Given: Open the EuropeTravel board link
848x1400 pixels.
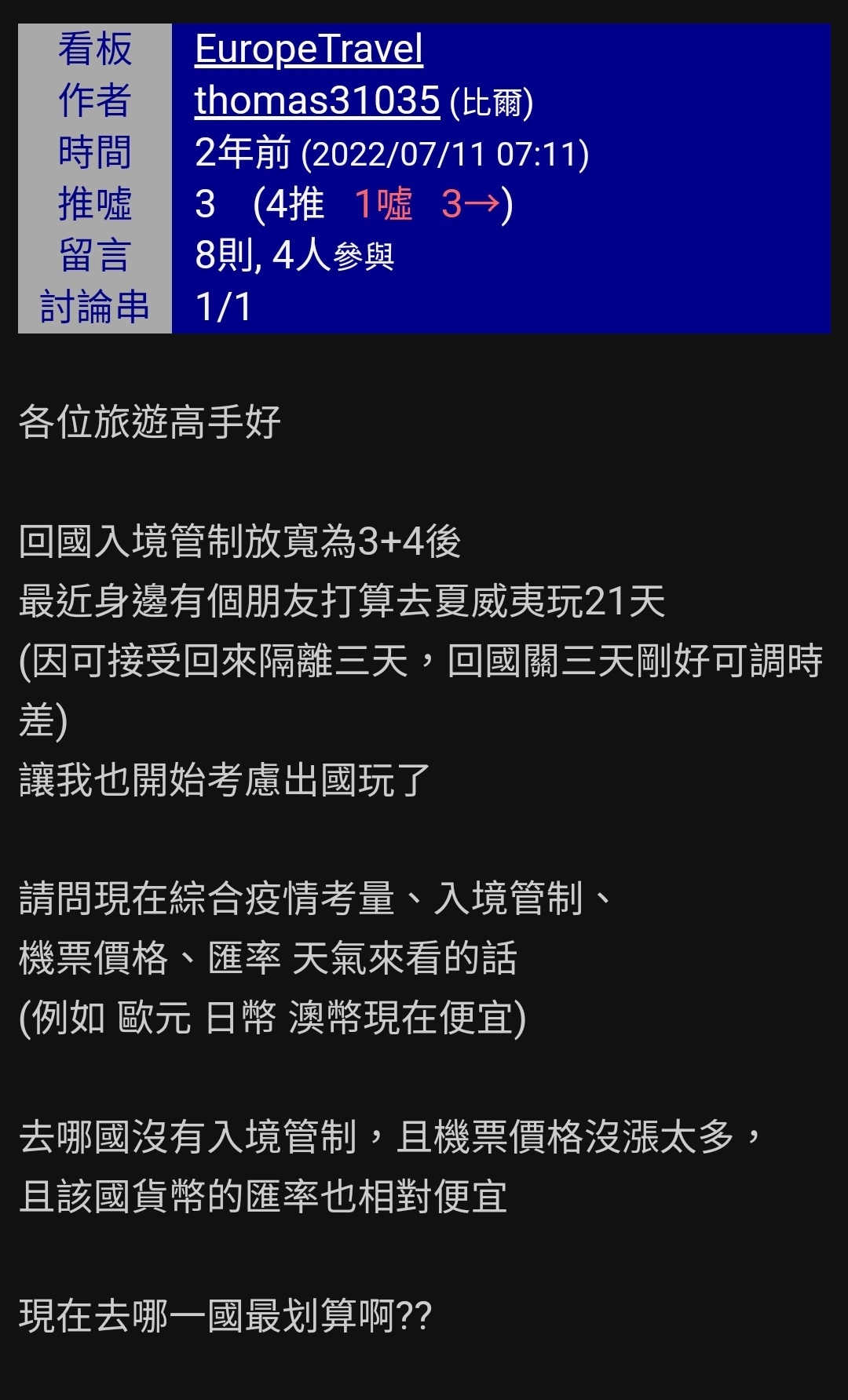Looking at the screenshot, I should point(309,49).
